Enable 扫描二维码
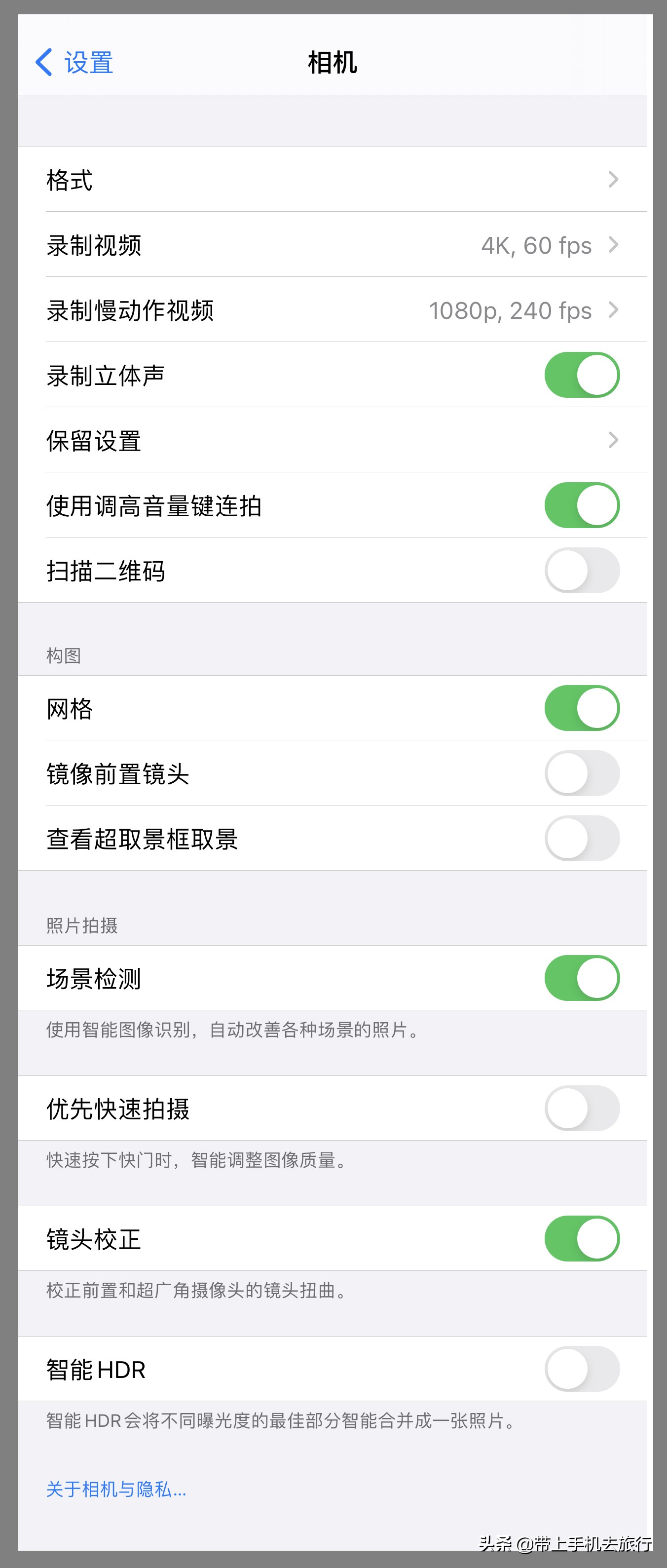The image size is (667, 1568). click(583, 571)
